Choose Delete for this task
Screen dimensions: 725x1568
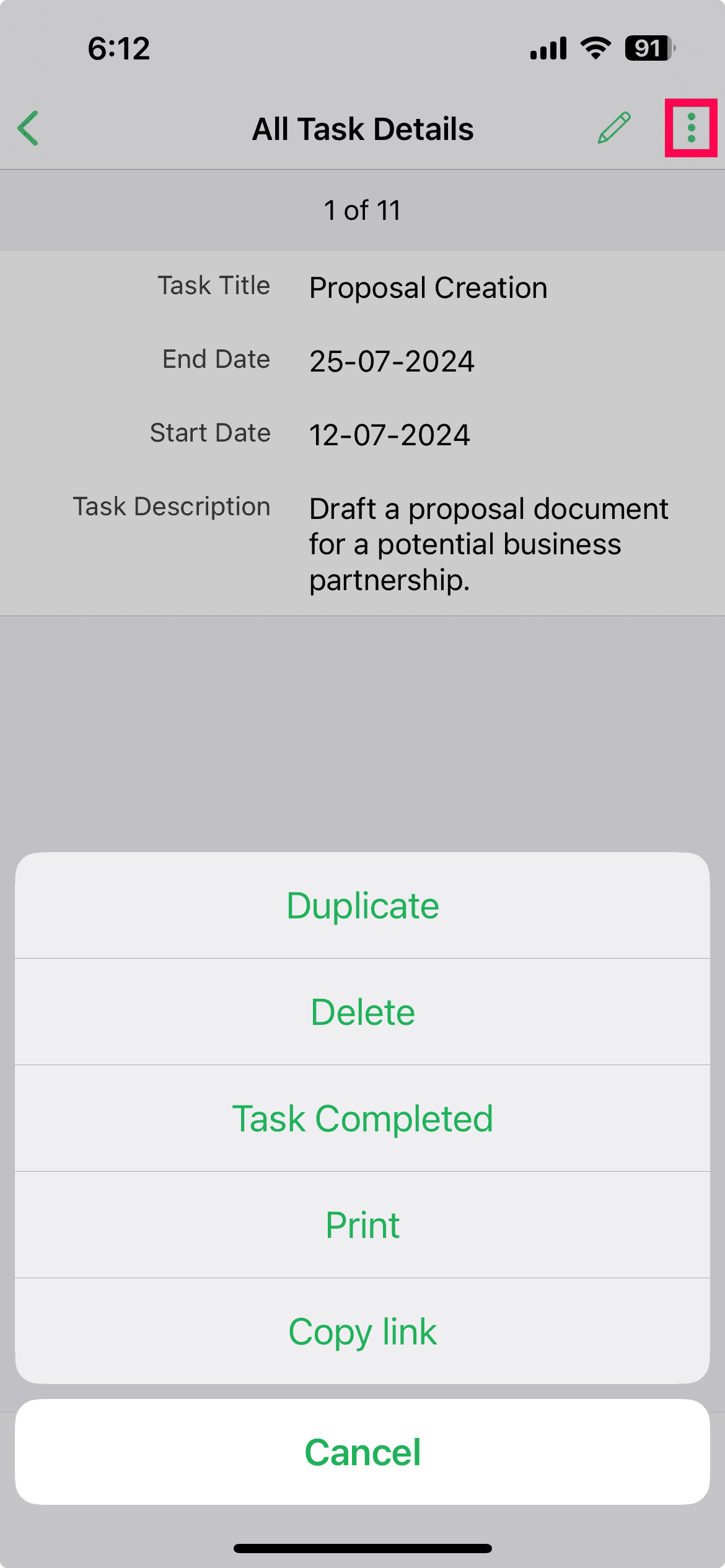point(362,1012)
